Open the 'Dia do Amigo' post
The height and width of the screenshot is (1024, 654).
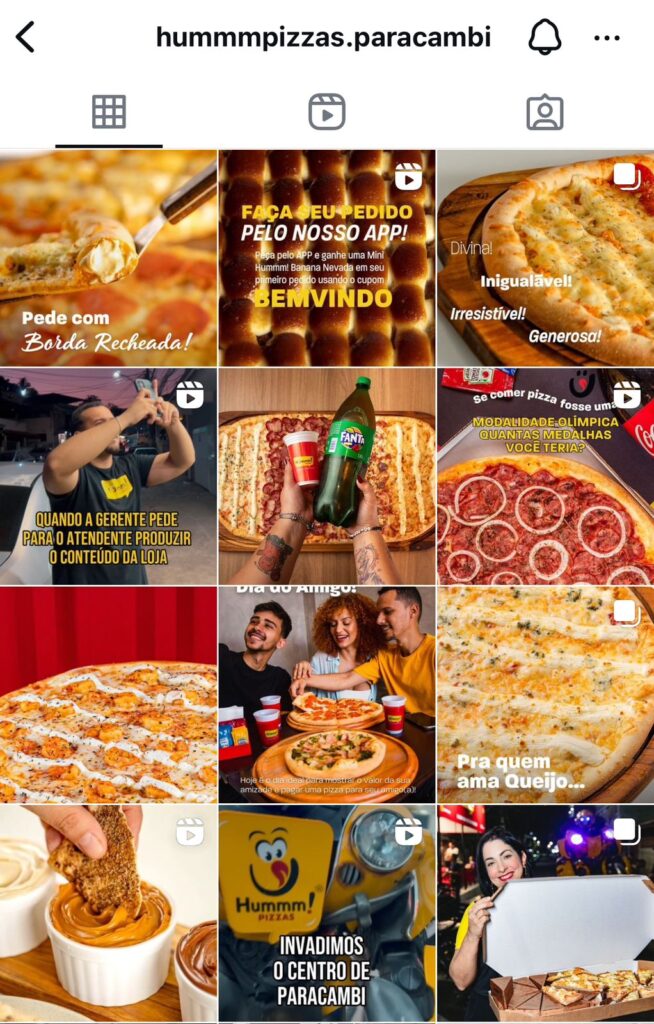tap(327, 694)
